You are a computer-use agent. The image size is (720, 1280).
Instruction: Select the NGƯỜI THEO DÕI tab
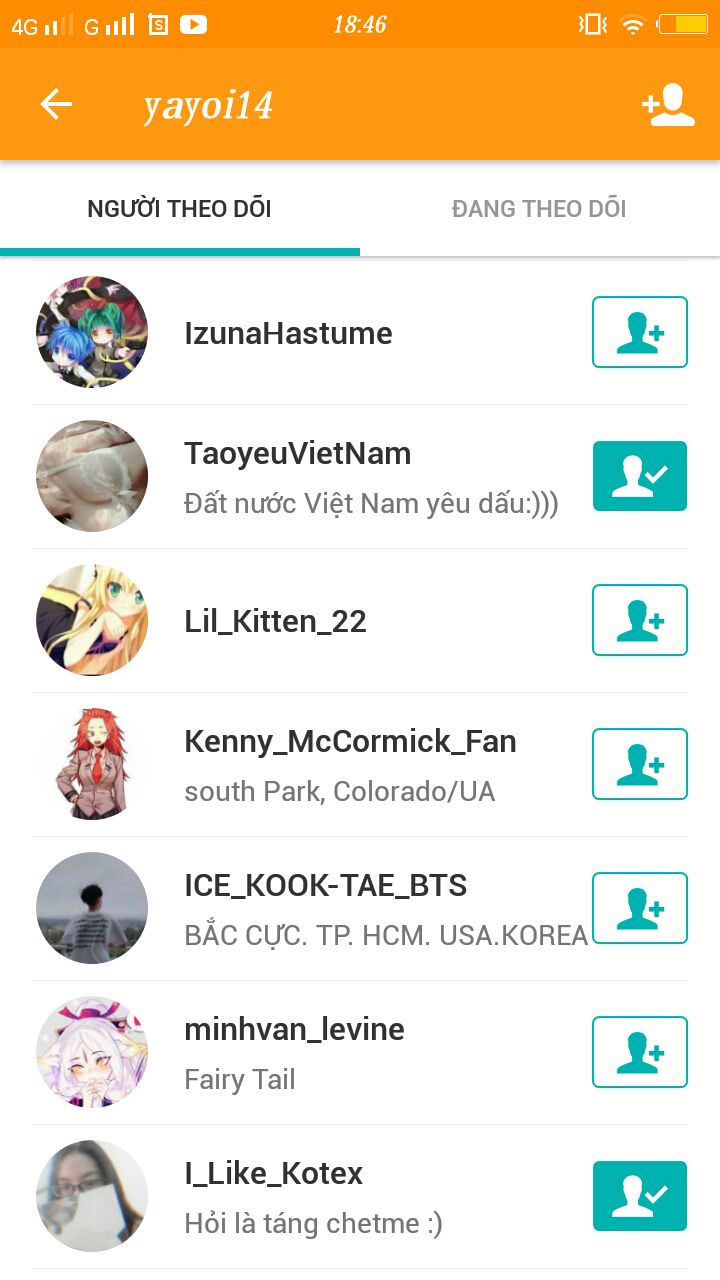[180, 209]
